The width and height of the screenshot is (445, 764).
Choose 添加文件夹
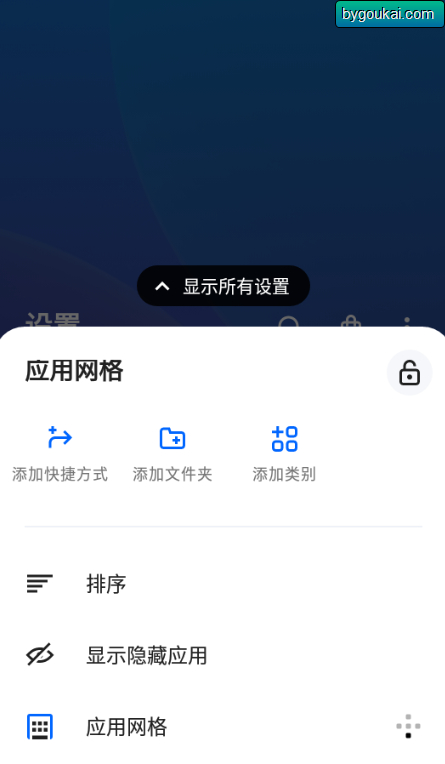(x=172, y=454)
